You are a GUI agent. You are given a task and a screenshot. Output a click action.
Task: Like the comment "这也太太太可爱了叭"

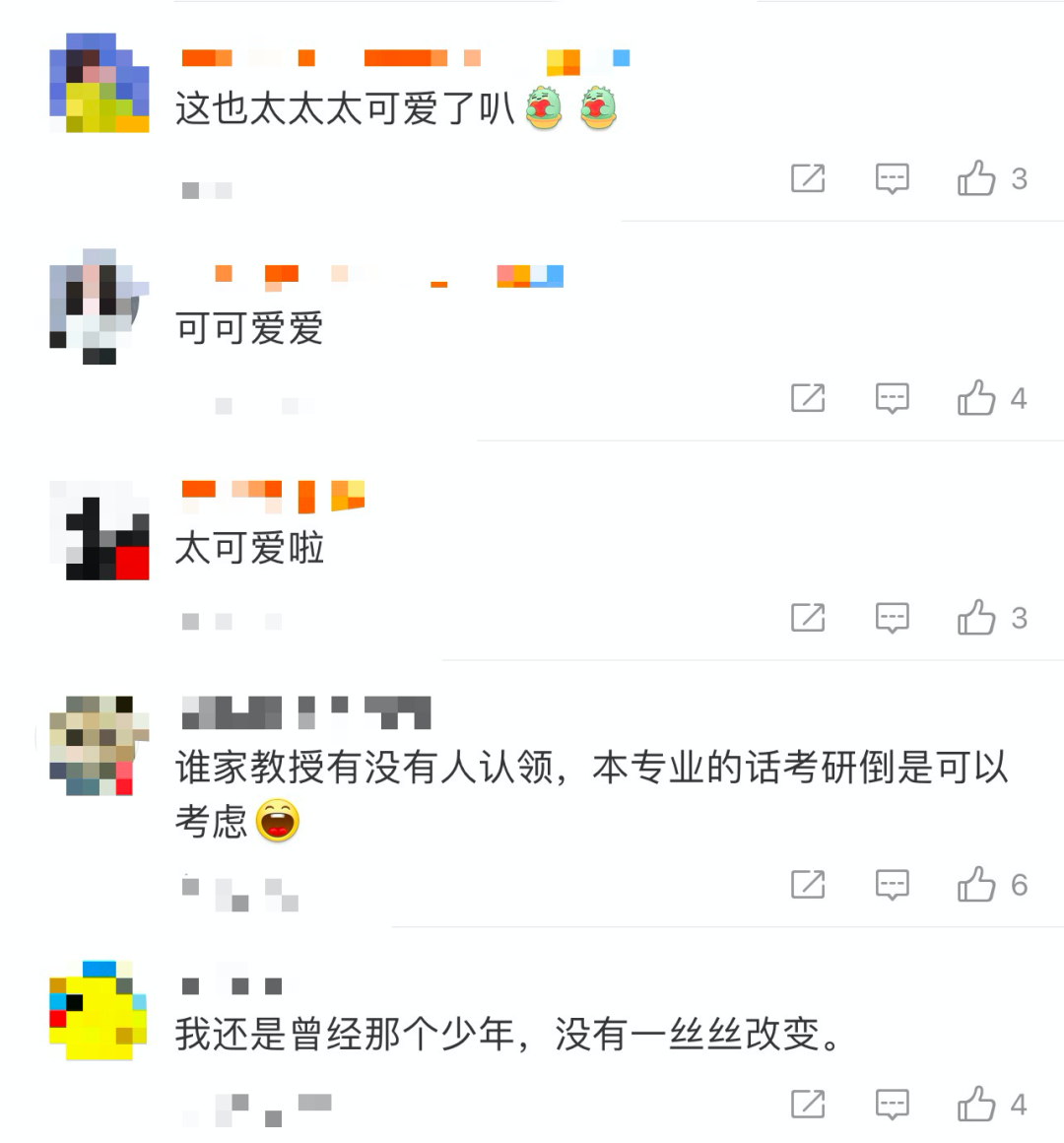[976, 178]
